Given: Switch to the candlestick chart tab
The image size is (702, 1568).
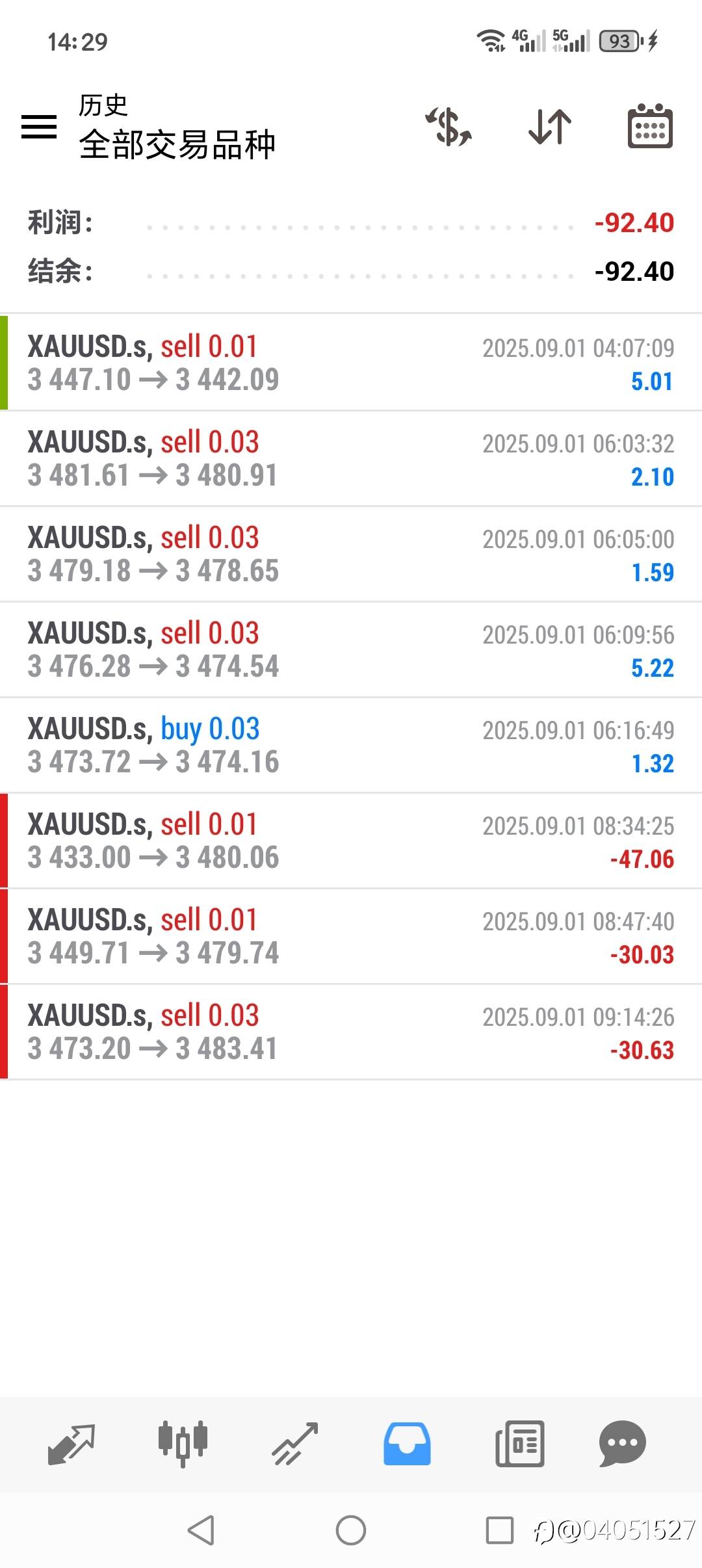Looking at the screenshot, I should pyautogui.click(x=183, y=1444).
